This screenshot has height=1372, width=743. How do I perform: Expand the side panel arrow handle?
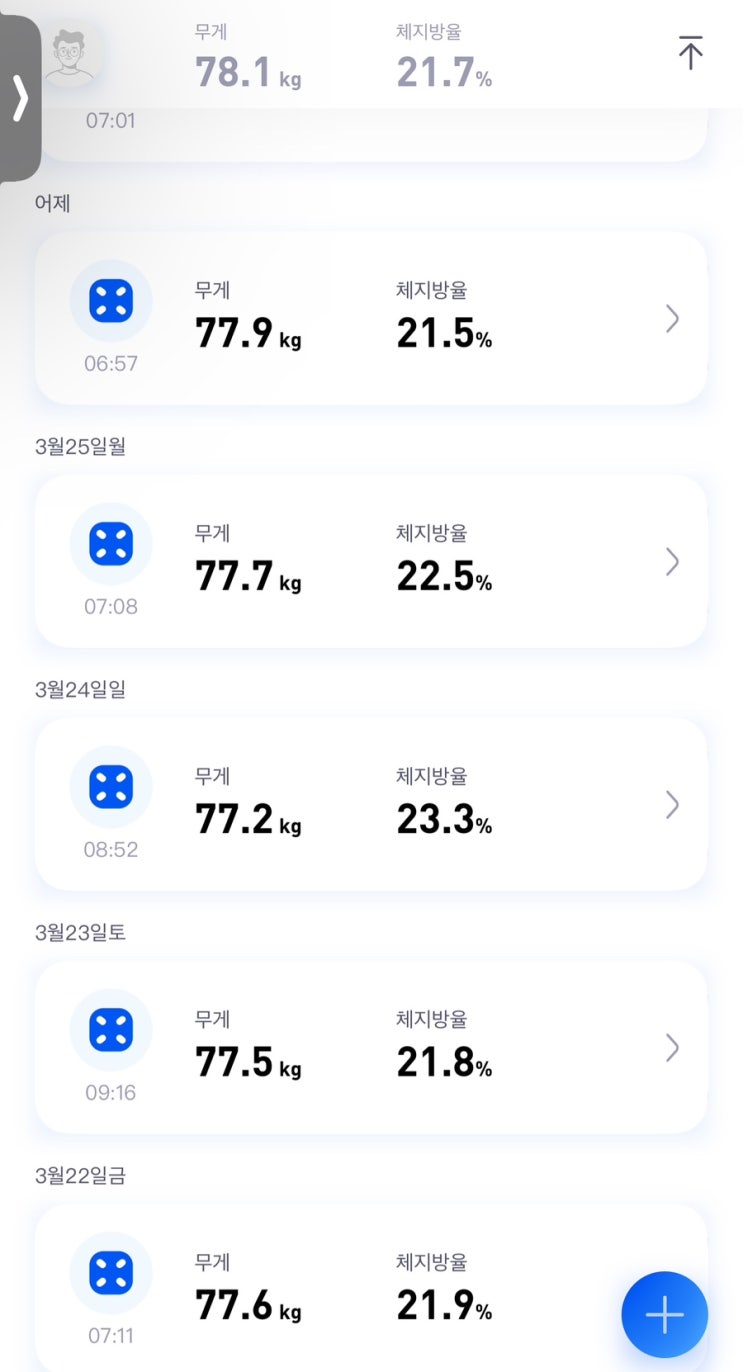pos(20,98)
